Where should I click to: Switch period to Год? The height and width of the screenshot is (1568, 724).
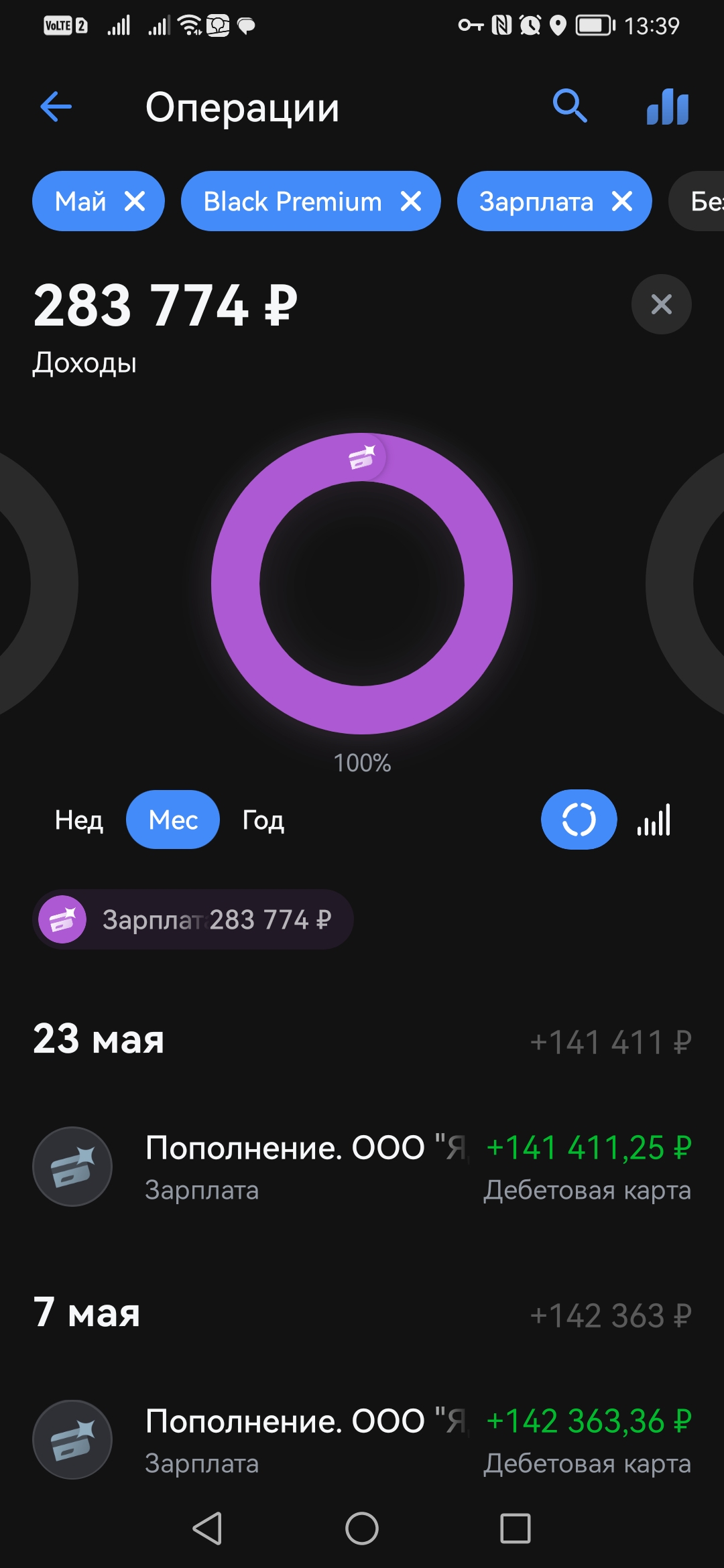point(263,820)
